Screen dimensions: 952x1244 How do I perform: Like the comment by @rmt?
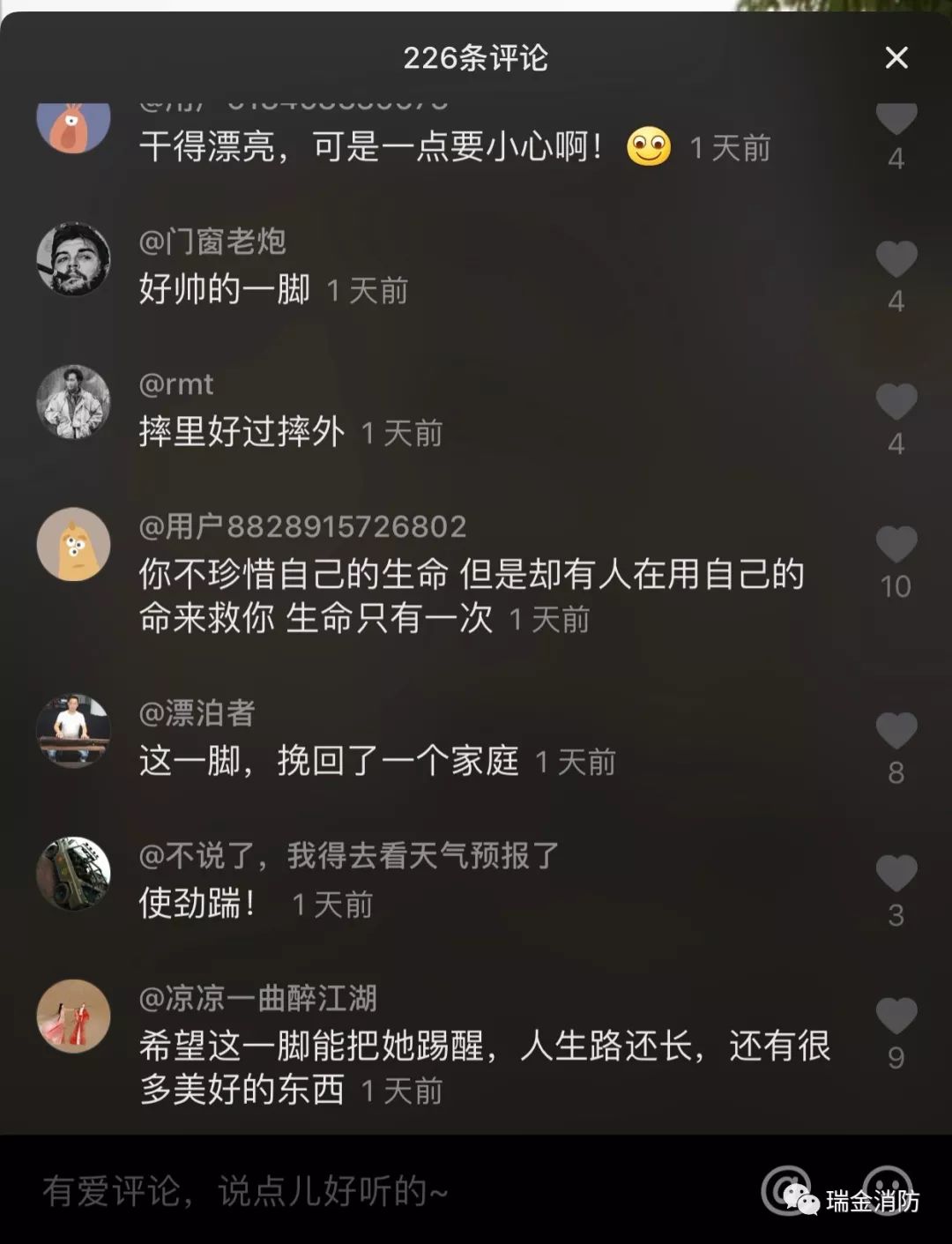pyautogui.click(x=896, y=402)
